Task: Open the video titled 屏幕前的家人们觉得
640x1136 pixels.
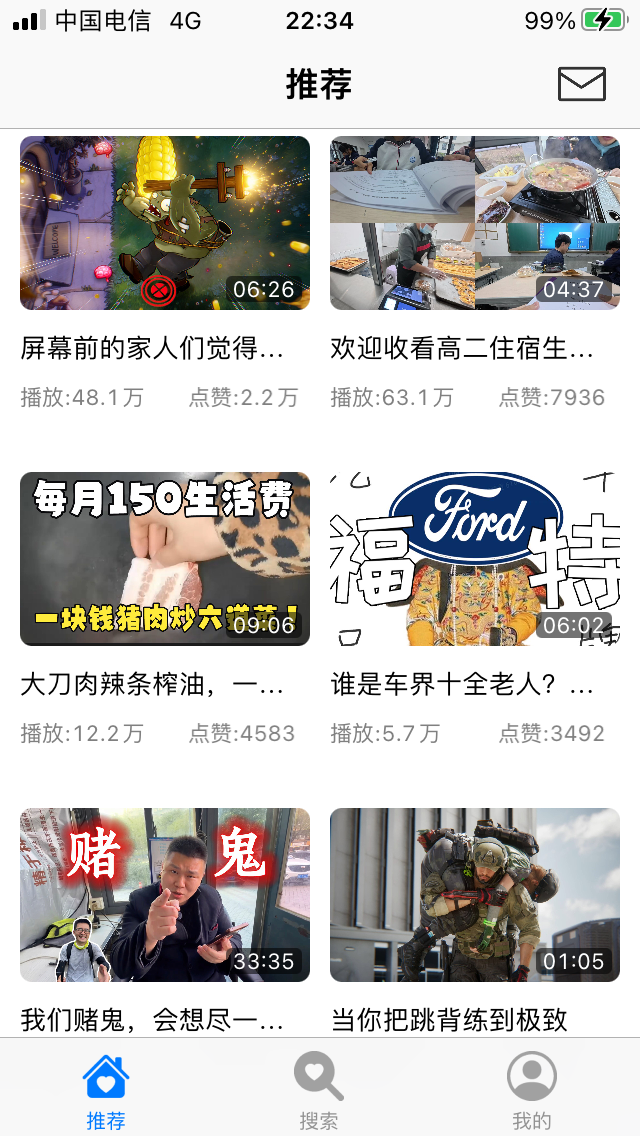Action: pyautogui.click(x=165, y=223)
